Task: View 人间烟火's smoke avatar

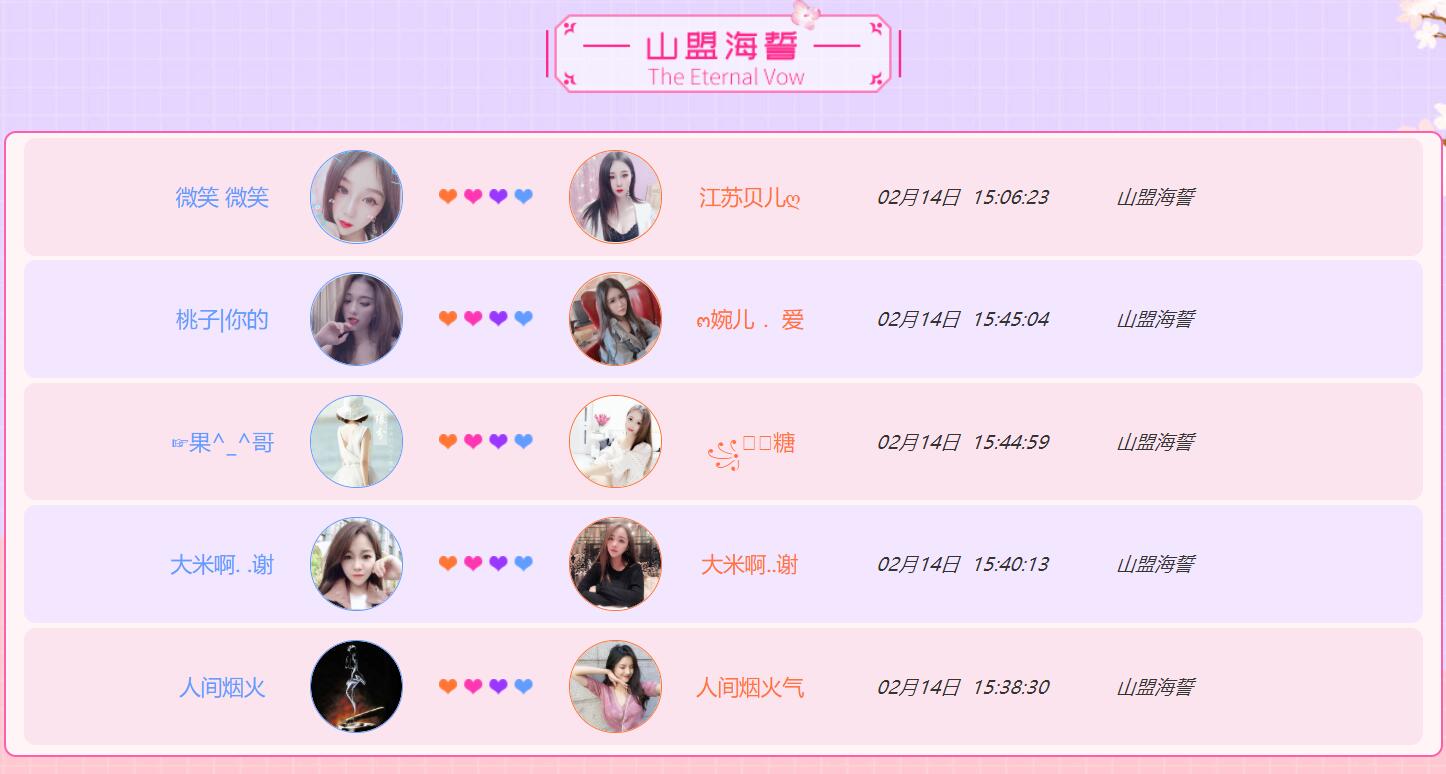Action: click(x=357, y=687)
